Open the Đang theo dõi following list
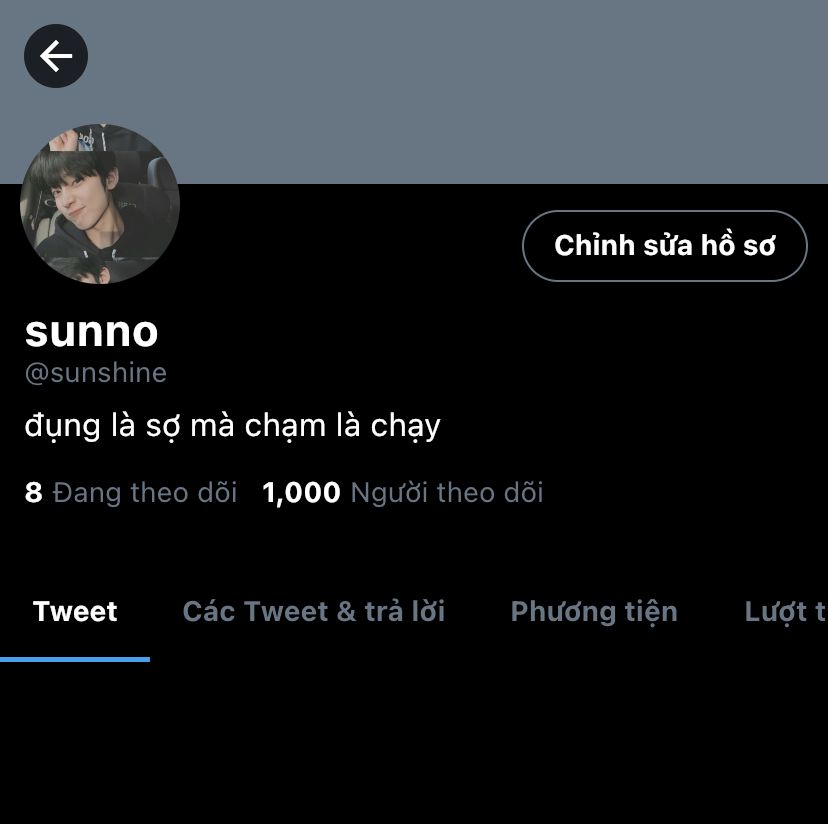Viewport: 828px width, 824px height. (131, 492)
